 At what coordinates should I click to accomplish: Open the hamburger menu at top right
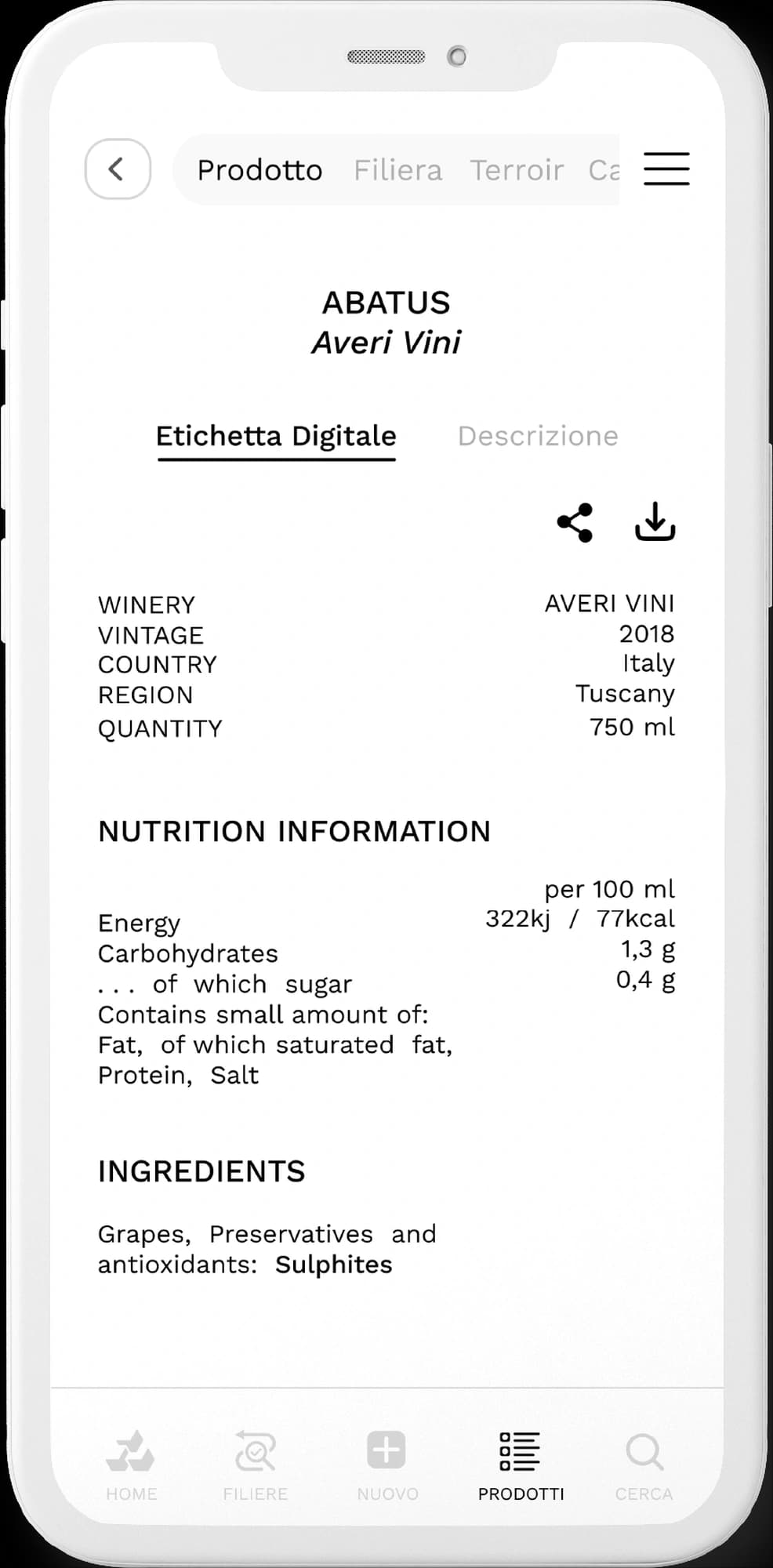click(x=666, y=169)
